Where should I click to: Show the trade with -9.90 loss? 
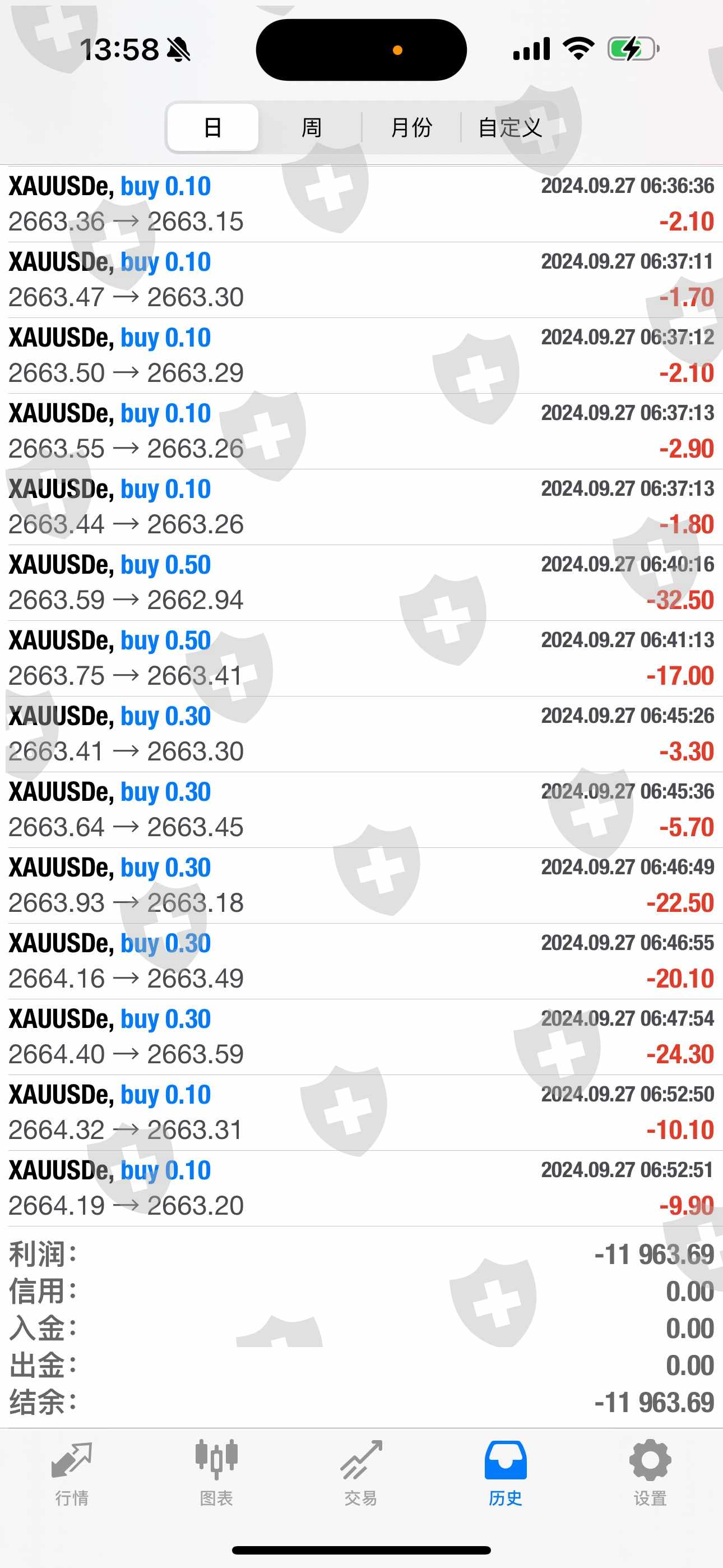click(361, 1188)
